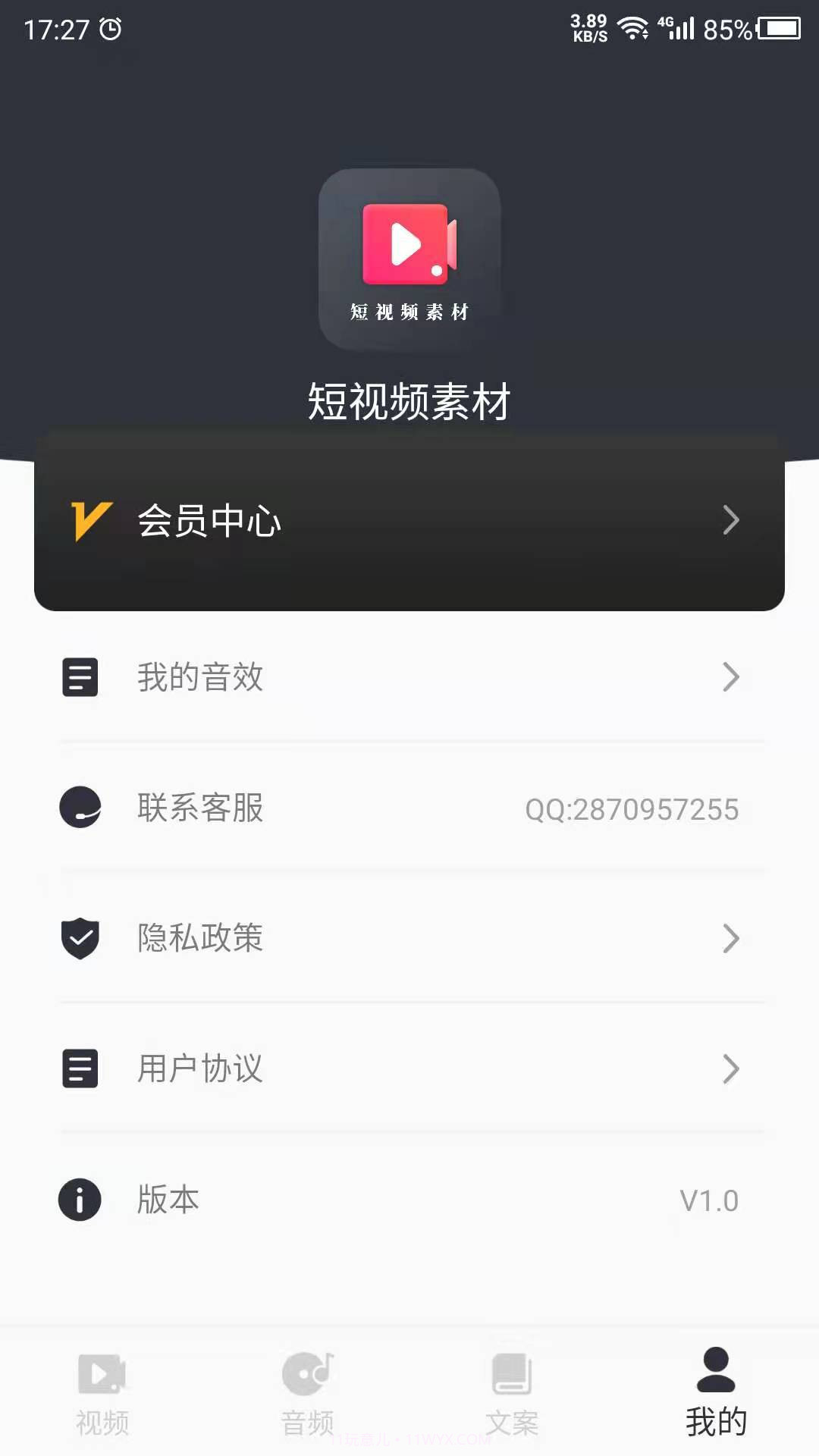The image size is (819, 1456).
Task: Select the 隐私政策 shield icon
Action: [x=79, y=940]
